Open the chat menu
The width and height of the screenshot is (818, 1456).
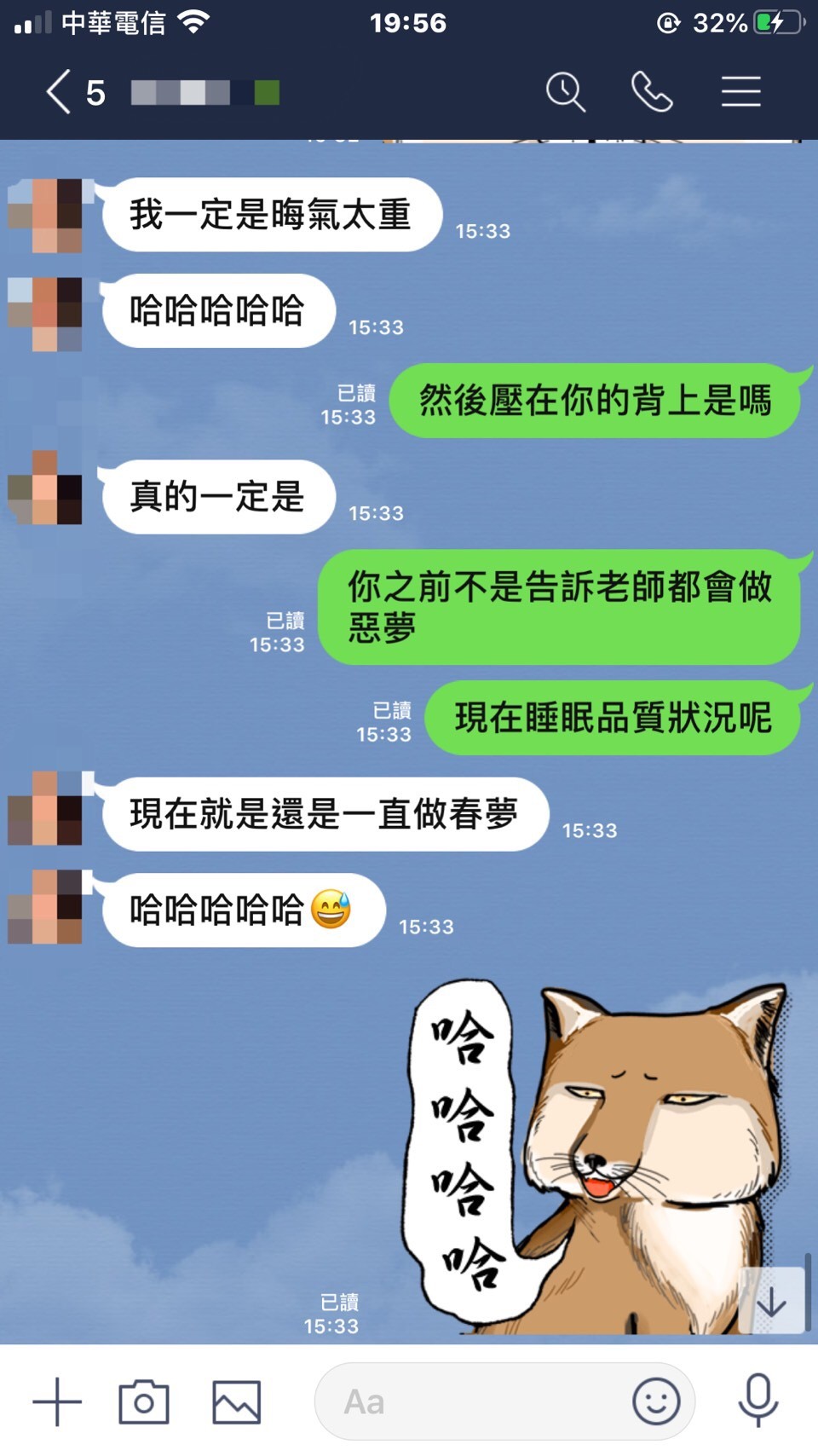click(x=740, y=92)
